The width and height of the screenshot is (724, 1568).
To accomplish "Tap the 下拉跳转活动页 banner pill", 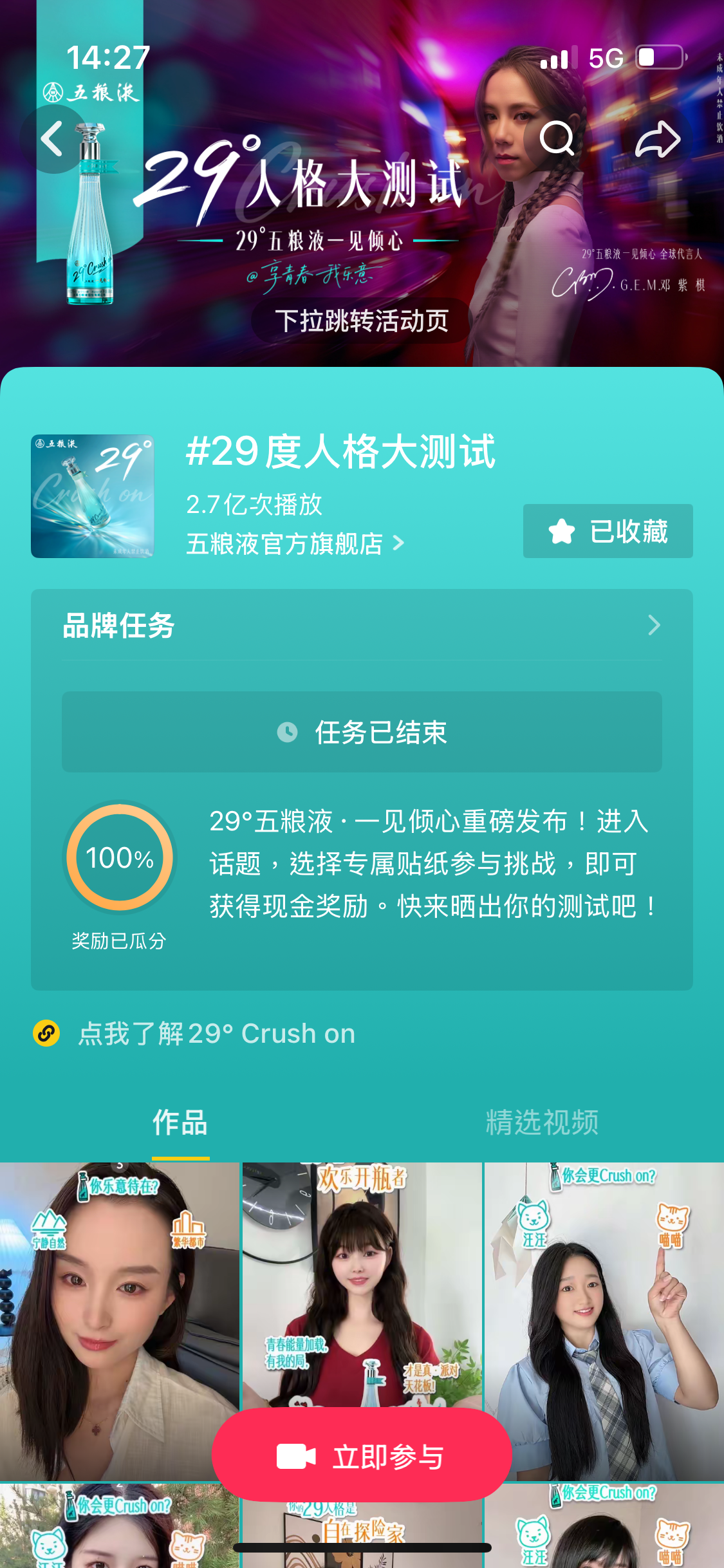I will tap(361, 321).
